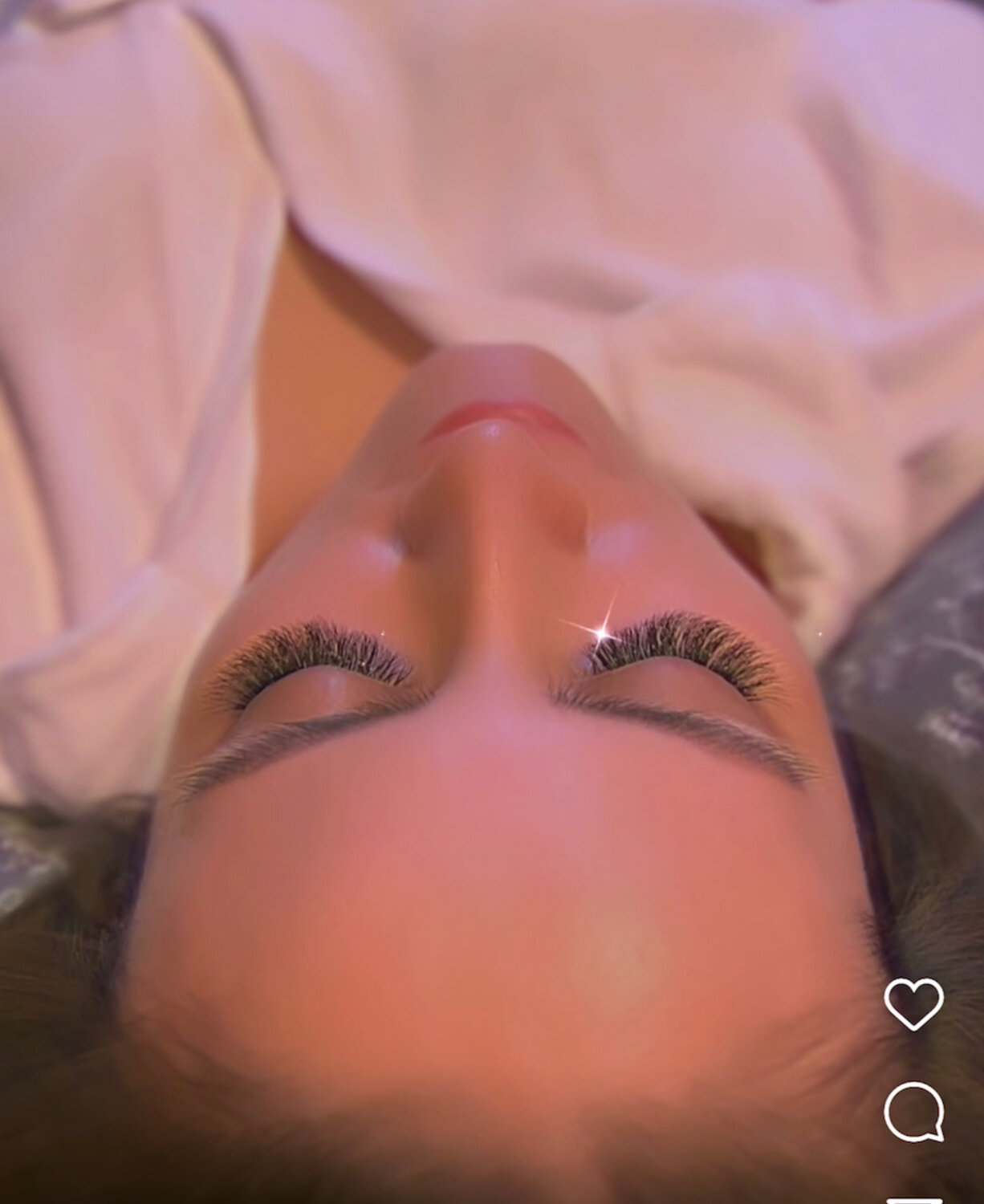This screenshot has width=984, height=1204.
Task: Like this reel with the heart icon
Action: point(913,1003)
